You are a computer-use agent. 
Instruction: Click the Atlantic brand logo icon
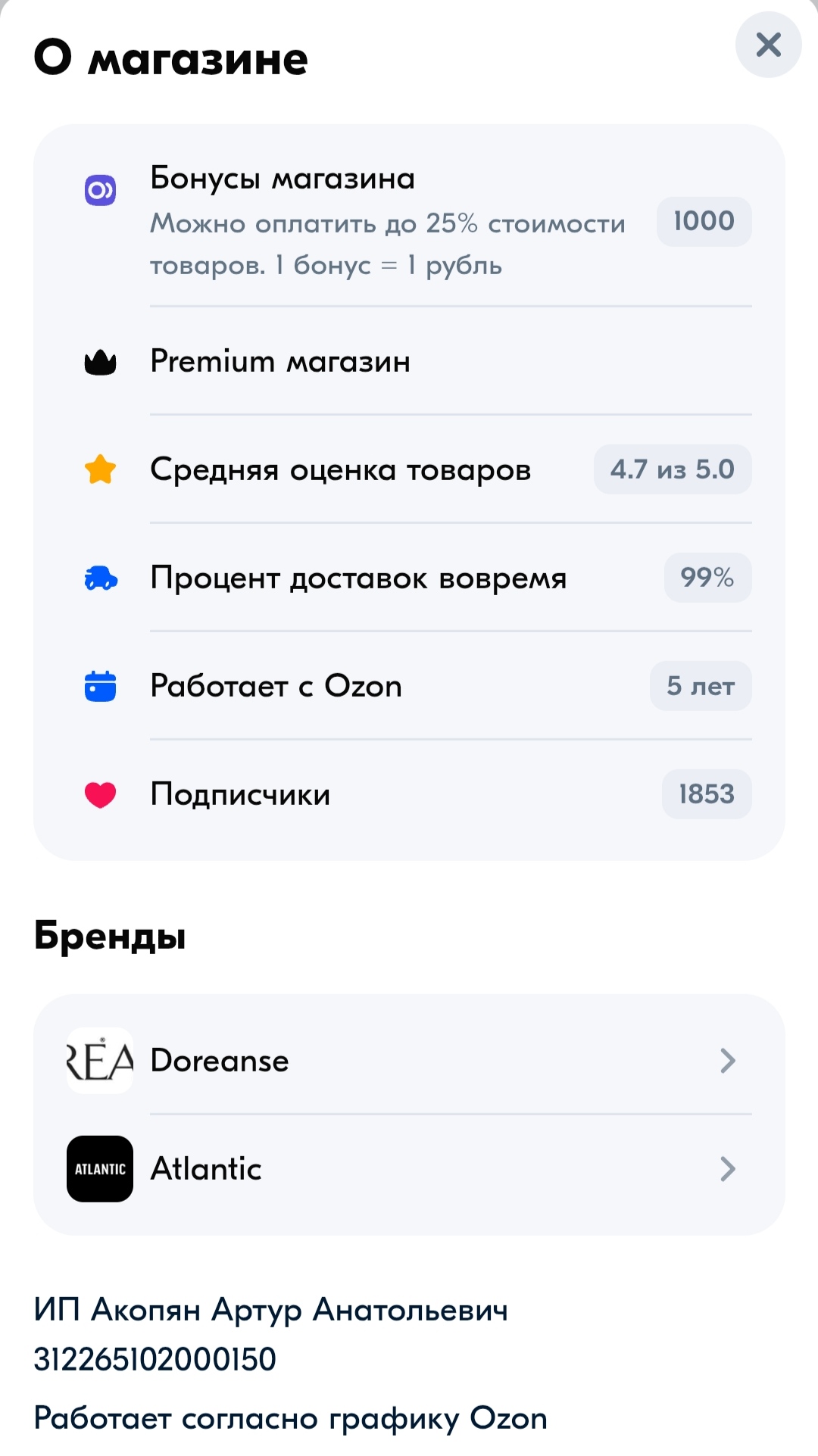pyautogui.click(x=99, y=1168)
